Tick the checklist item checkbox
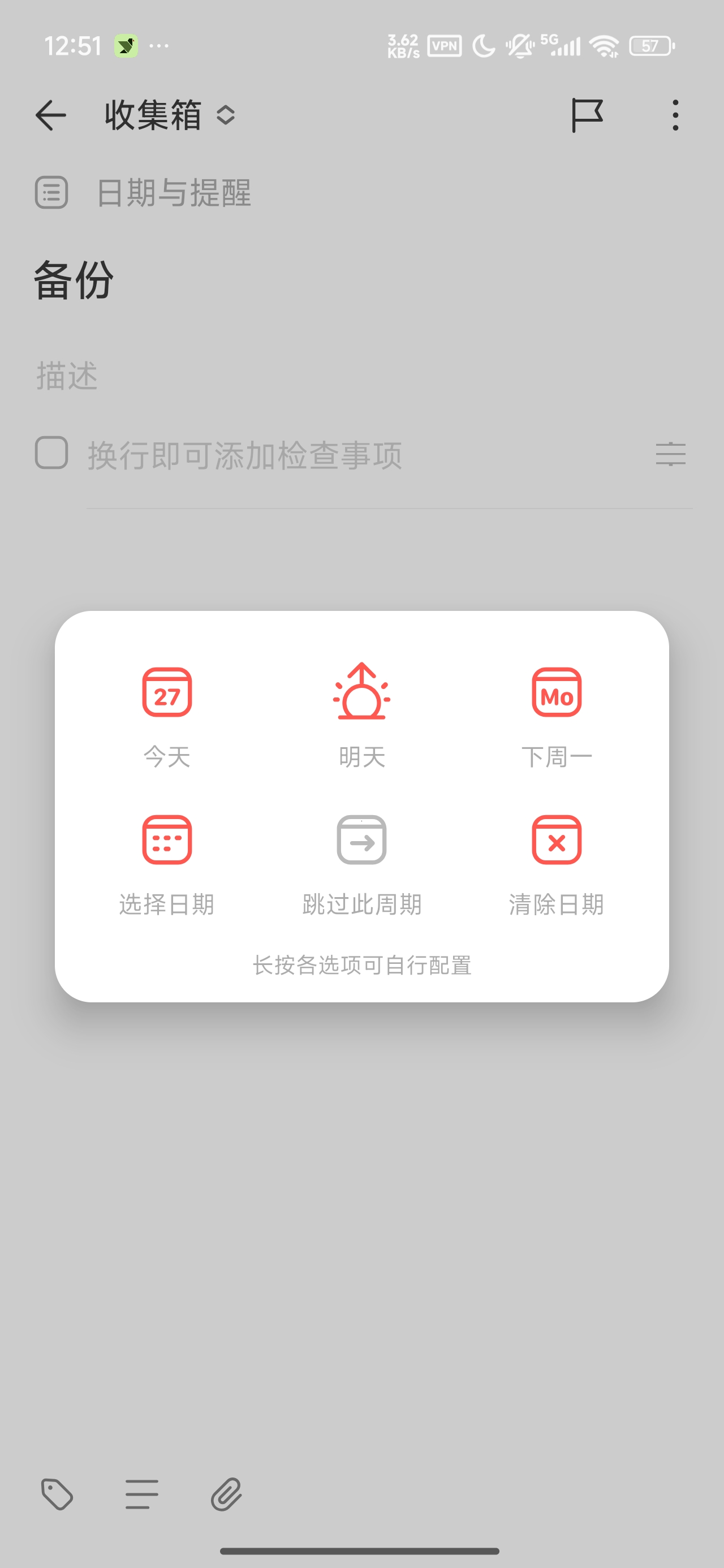Screen dimensions: 724x1568 [51, 453]
